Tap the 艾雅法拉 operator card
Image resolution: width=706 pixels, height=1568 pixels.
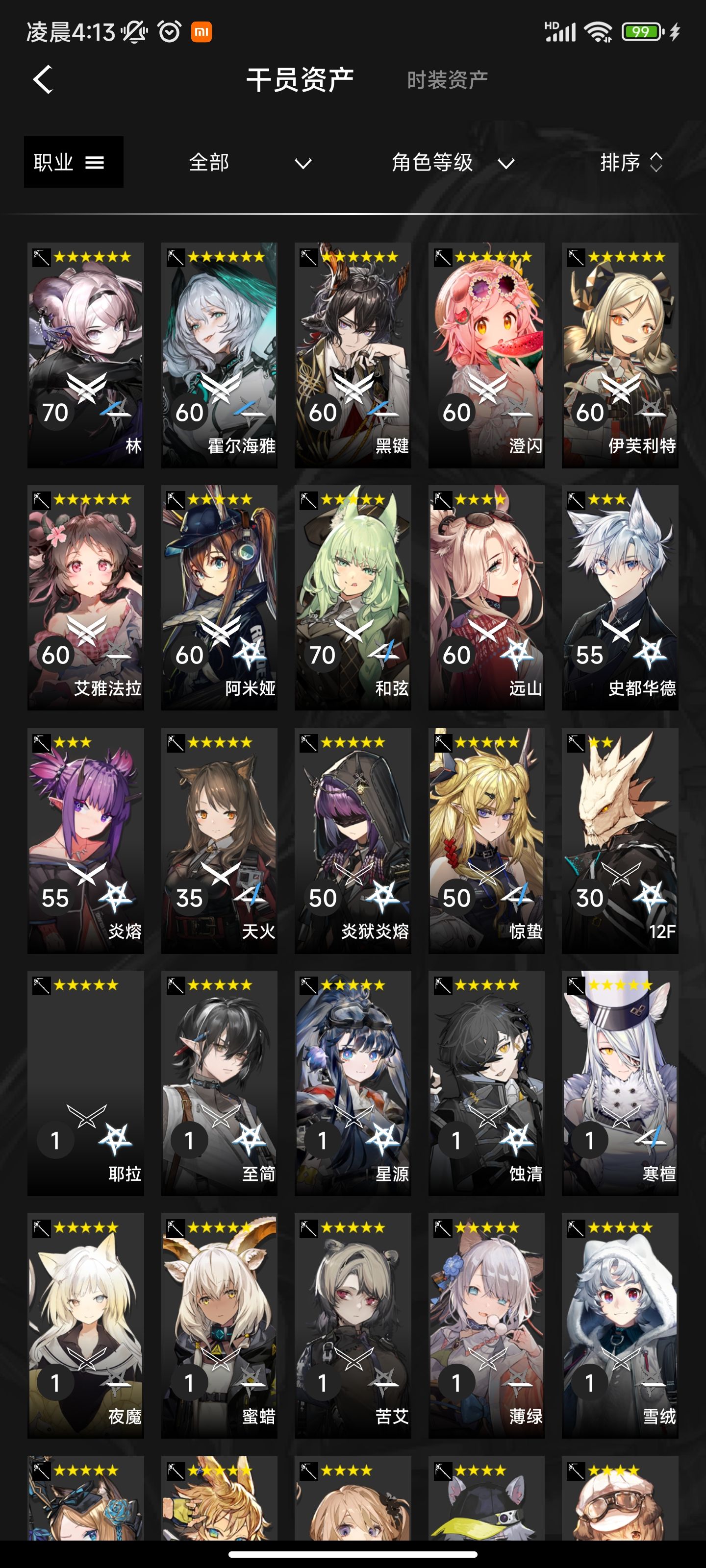click(x=86, y=598)
